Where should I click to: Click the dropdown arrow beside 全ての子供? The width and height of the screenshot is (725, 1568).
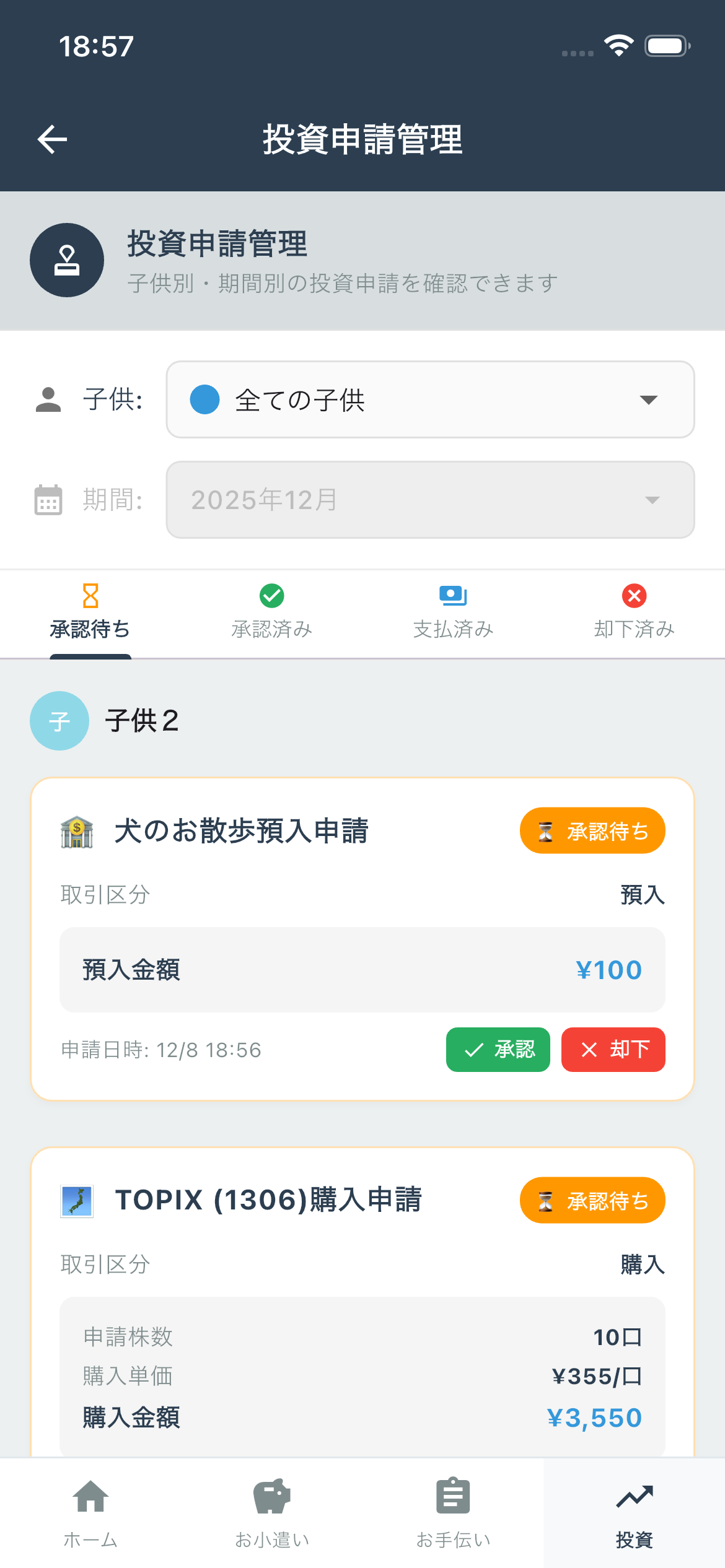[649, 400]
